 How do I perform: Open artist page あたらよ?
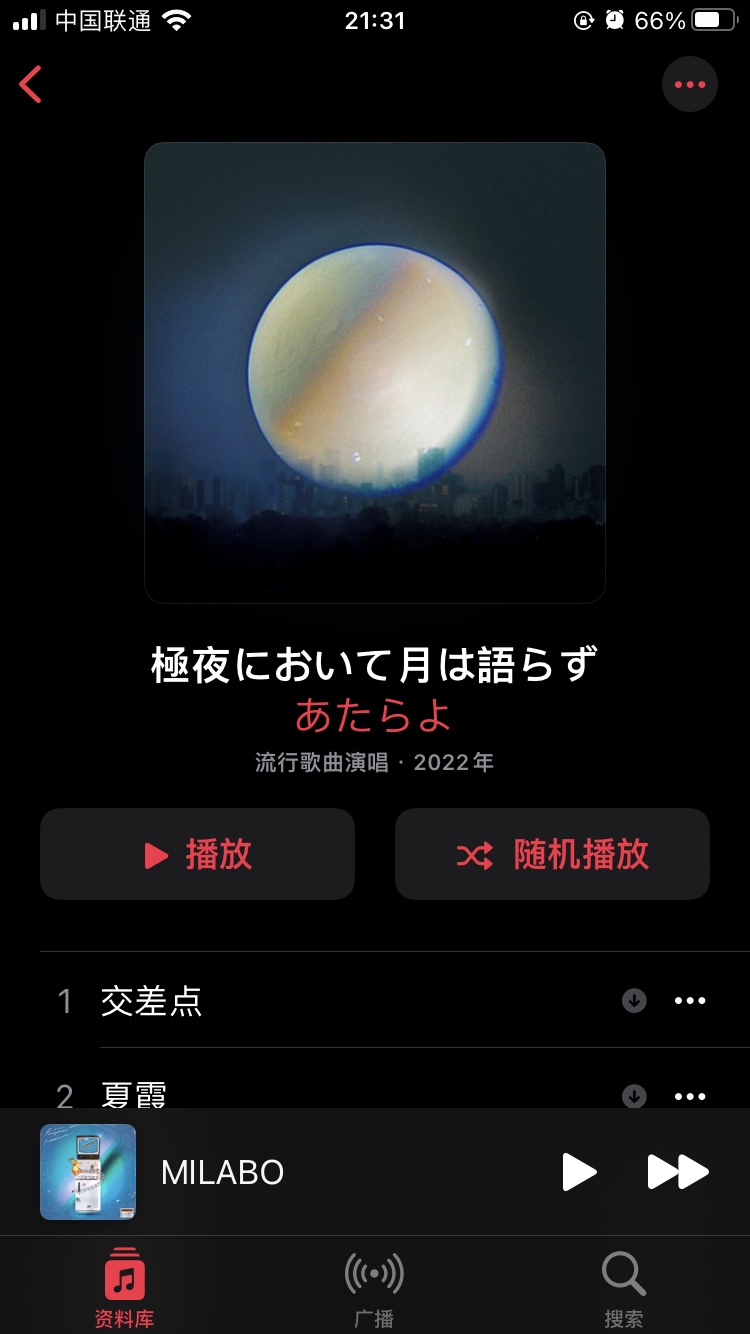click(374, 715)
